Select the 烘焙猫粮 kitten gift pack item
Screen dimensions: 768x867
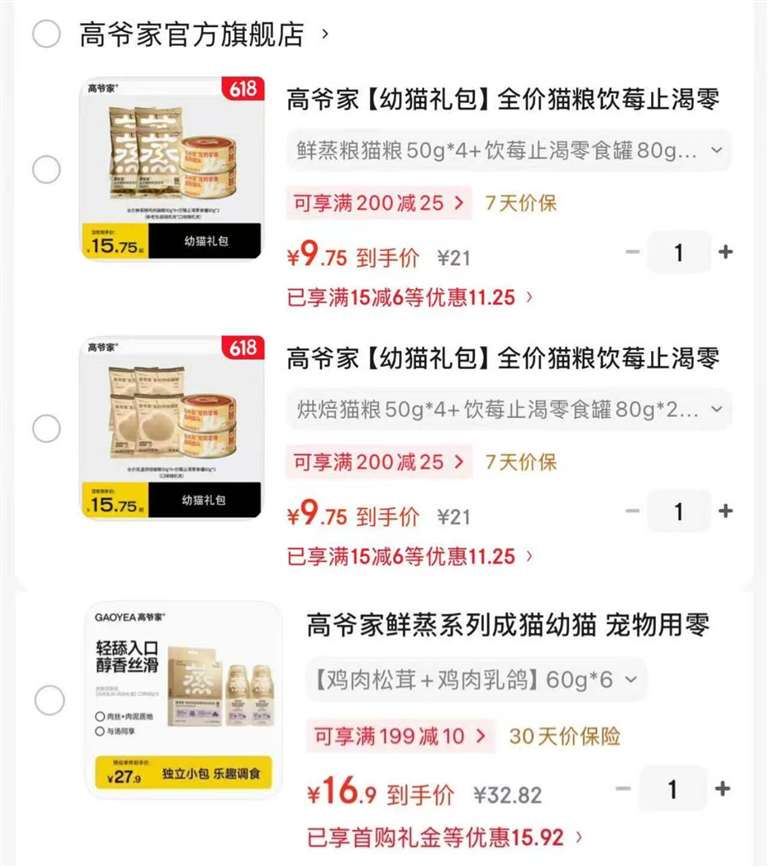46,428
